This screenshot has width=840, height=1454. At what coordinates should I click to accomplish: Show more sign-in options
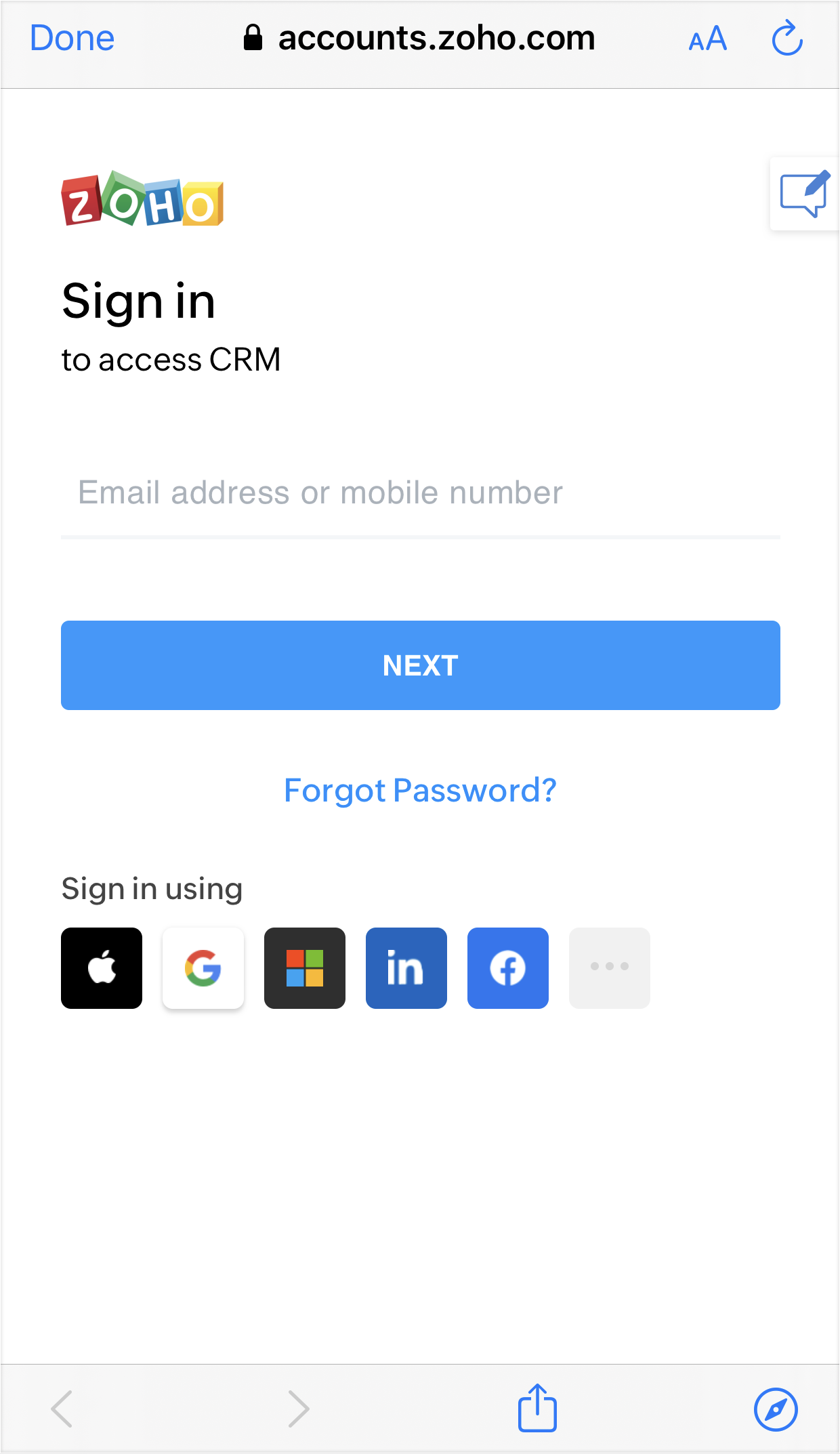click(x=610, y=968)
